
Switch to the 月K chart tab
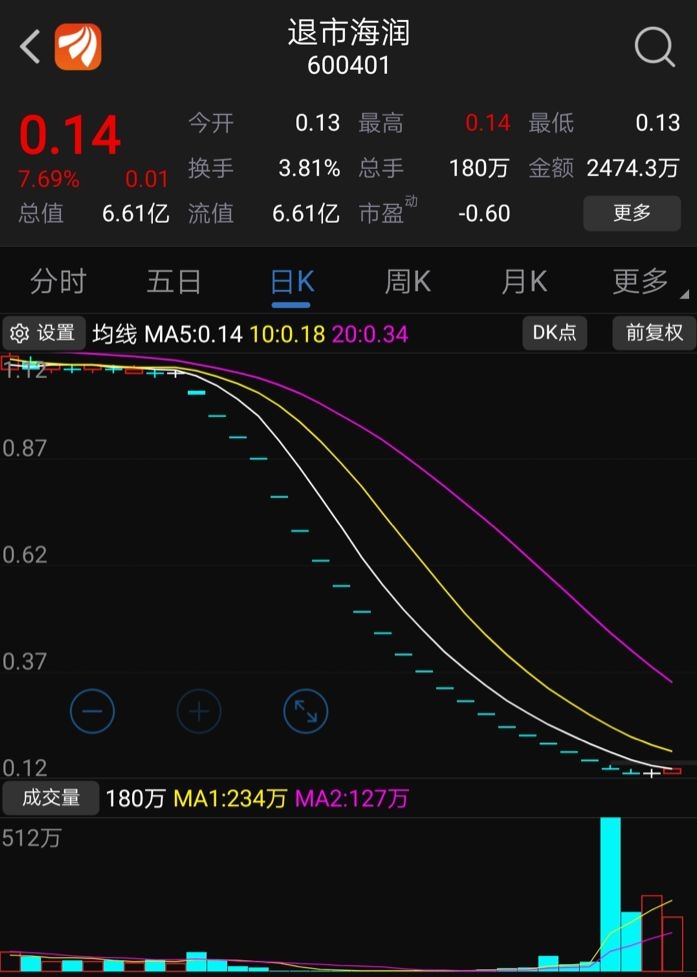(523, 283)
